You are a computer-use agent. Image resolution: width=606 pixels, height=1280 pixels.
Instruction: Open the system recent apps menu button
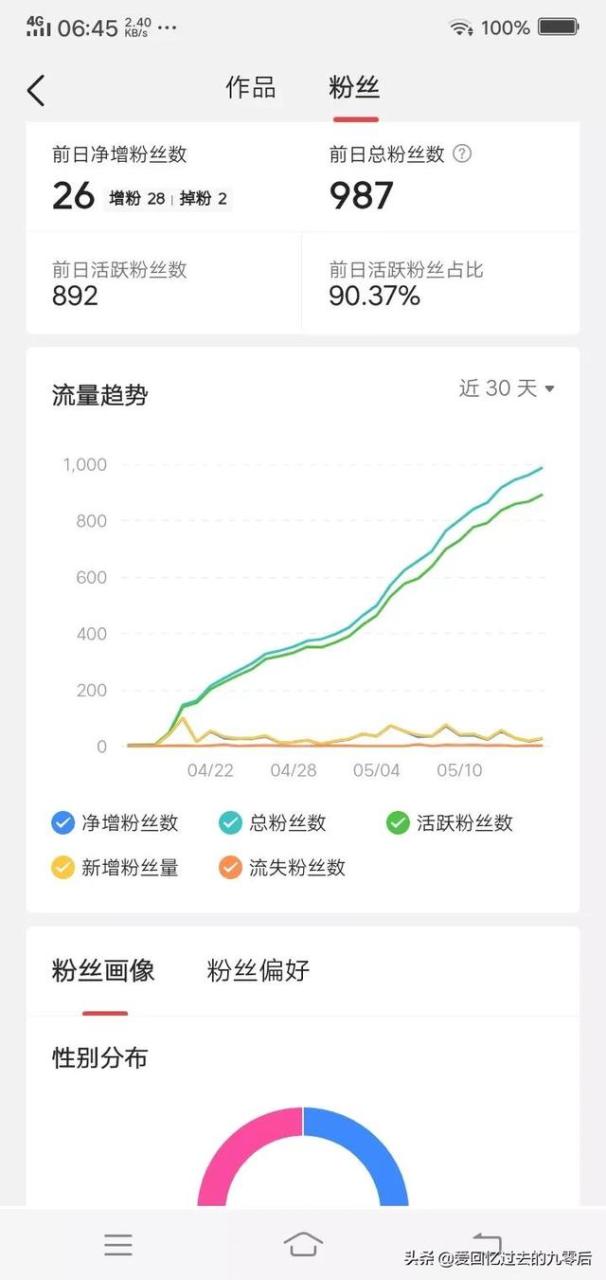[x=118, y=1244]
